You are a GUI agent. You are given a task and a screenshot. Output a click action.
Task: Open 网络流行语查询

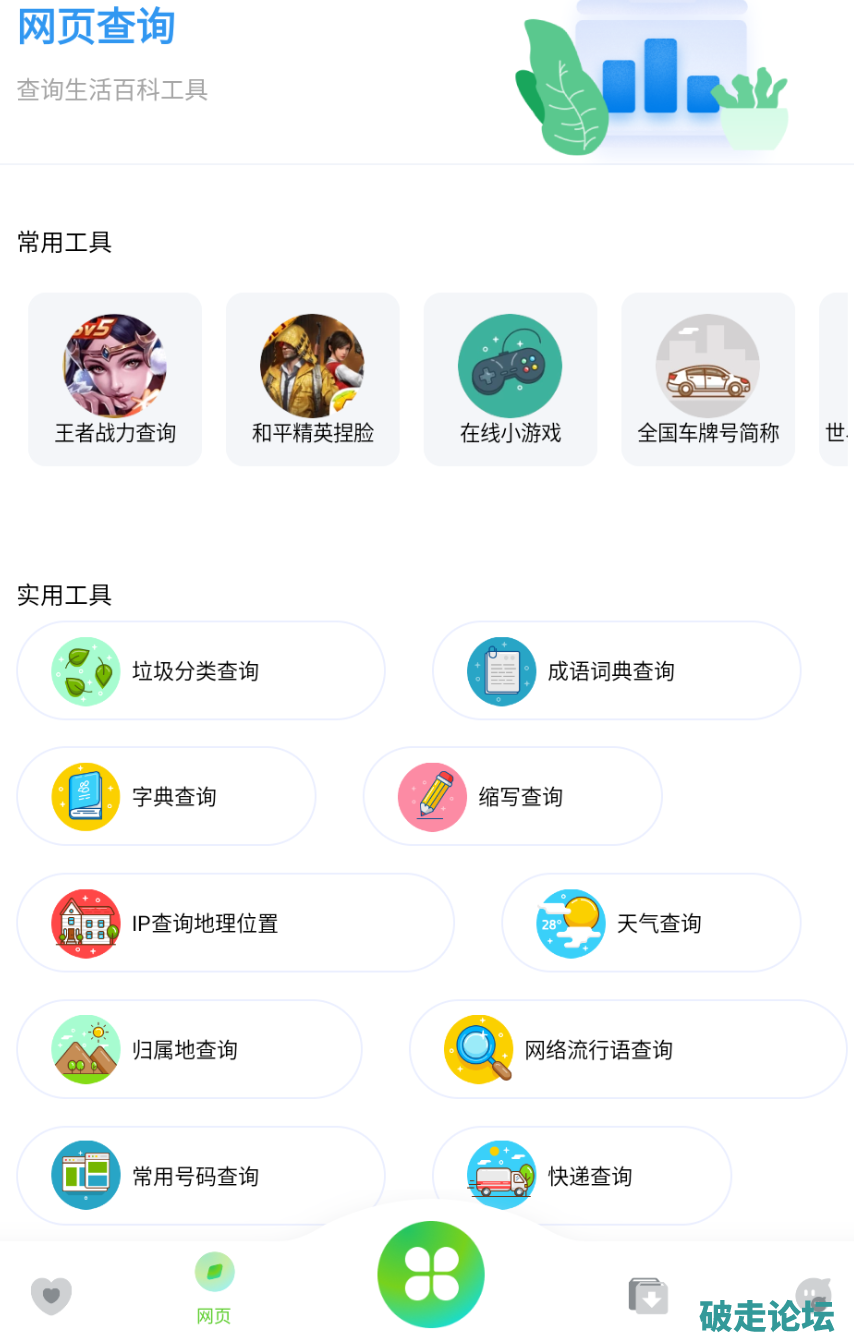627,1050
